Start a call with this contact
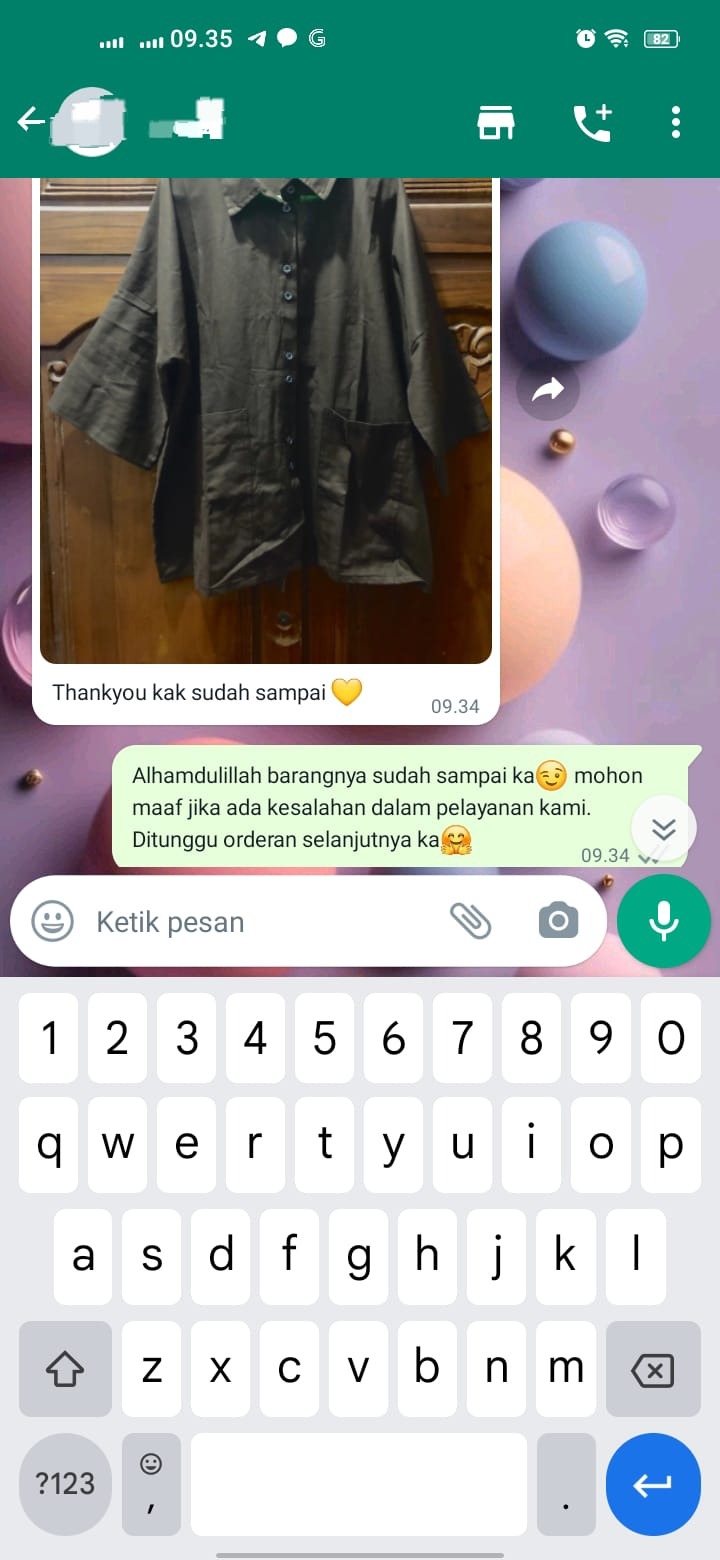Screen dimensions: 720x1560 (592, 122)
